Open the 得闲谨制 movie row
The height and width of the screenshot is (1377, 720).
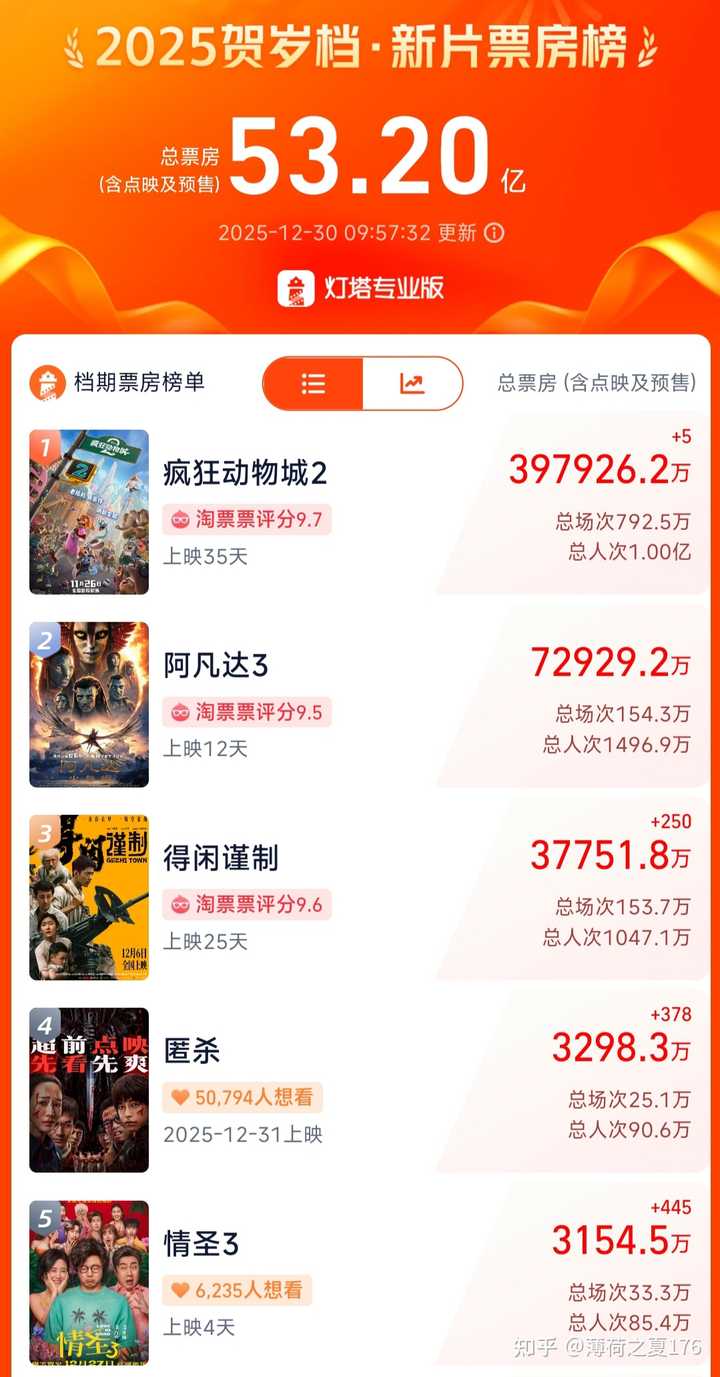pos(221,858)
